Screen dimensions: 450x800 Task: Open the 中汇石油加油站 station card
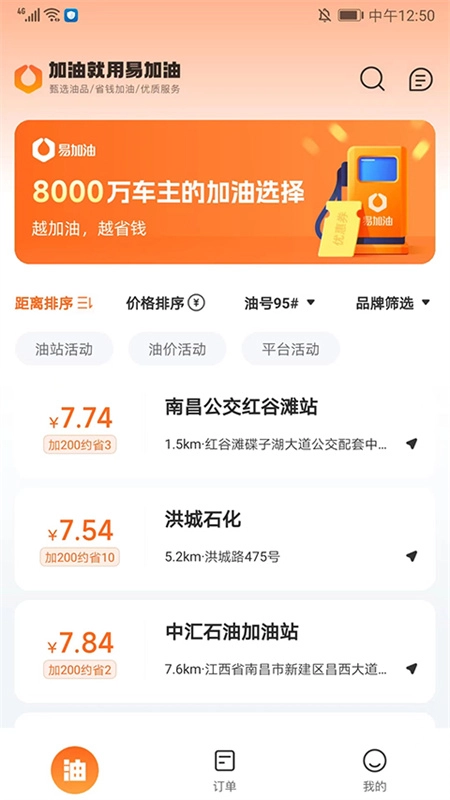coord(225,652)
